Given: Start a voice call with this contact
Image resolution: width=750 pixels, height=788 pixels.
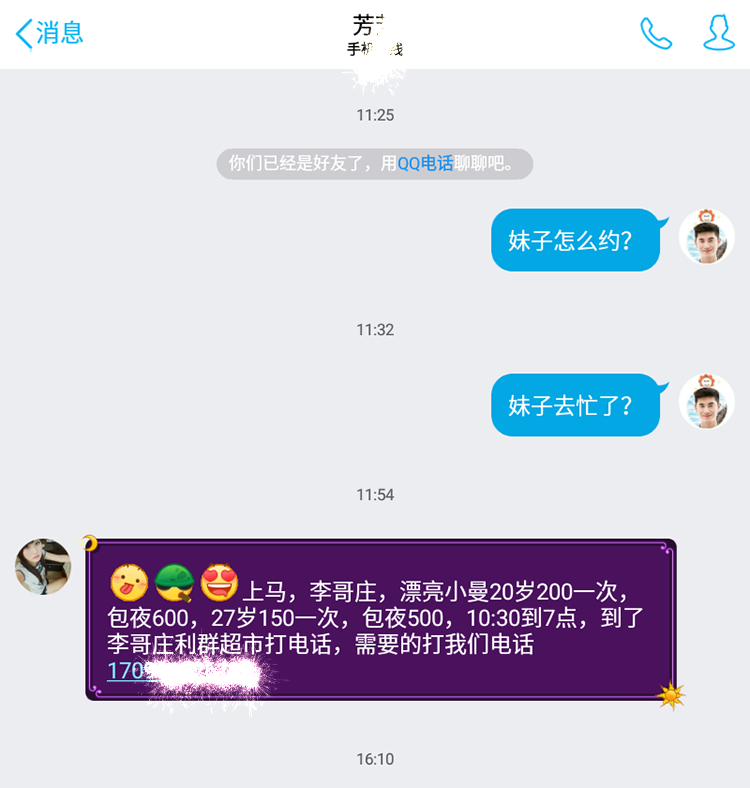Looking at the screenshot, I should click(x=655, y=33).
